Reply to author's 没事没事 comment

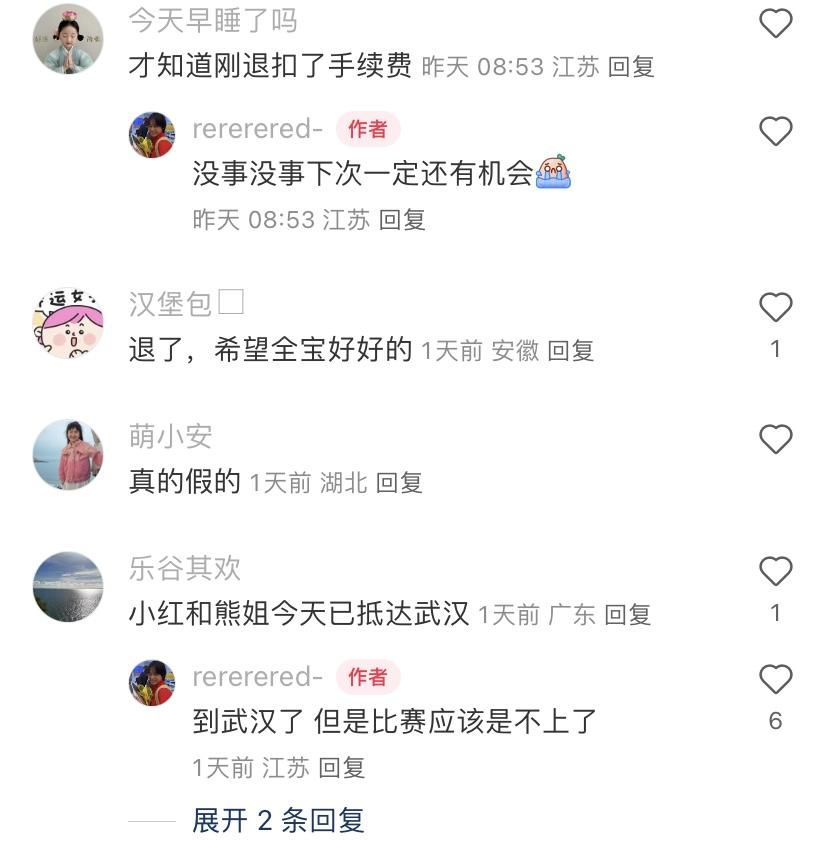pyautogui.click(x=403, y=219)
